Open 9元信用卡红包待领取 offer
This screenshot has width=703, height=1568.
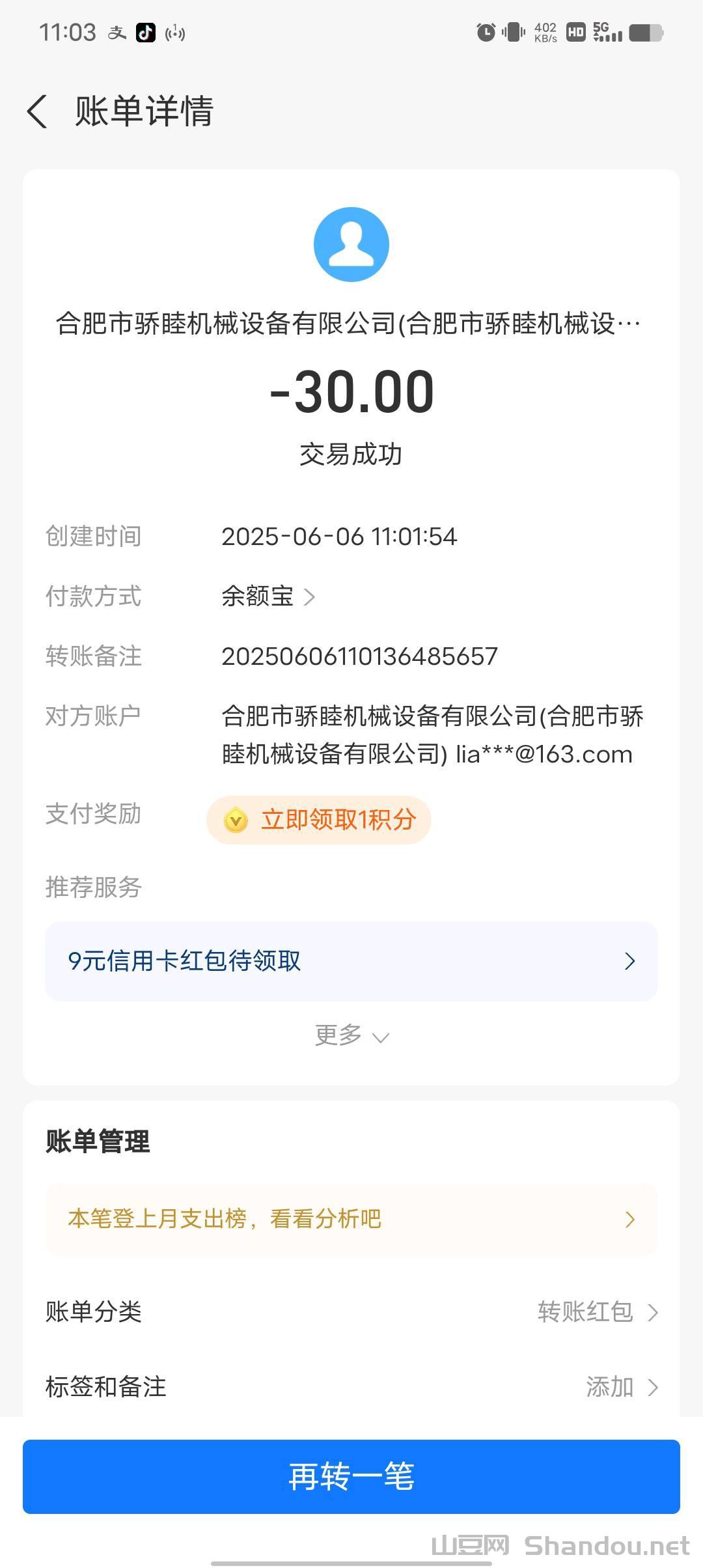[x=351, y=961]
